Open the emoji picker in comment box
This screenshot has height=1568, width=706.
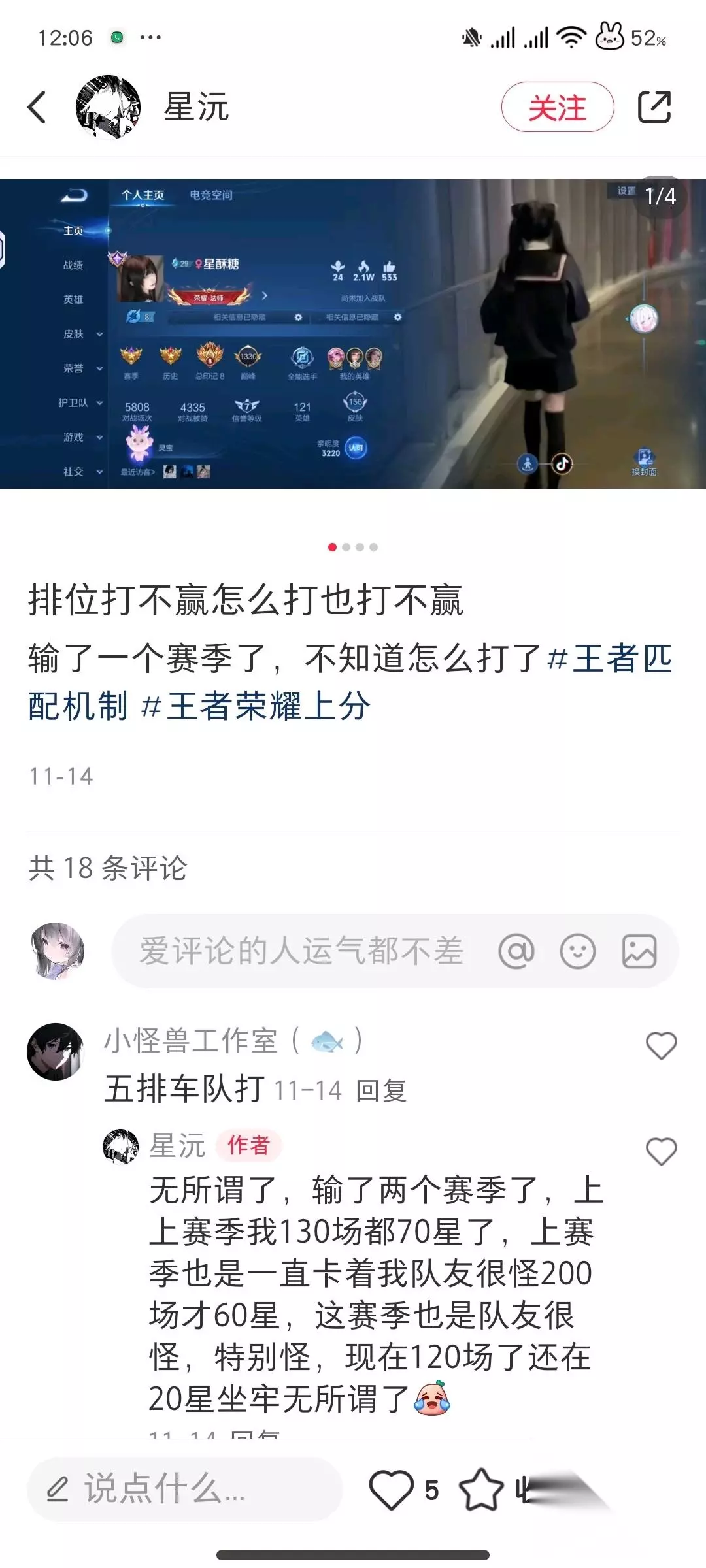[x=578, y=951]
